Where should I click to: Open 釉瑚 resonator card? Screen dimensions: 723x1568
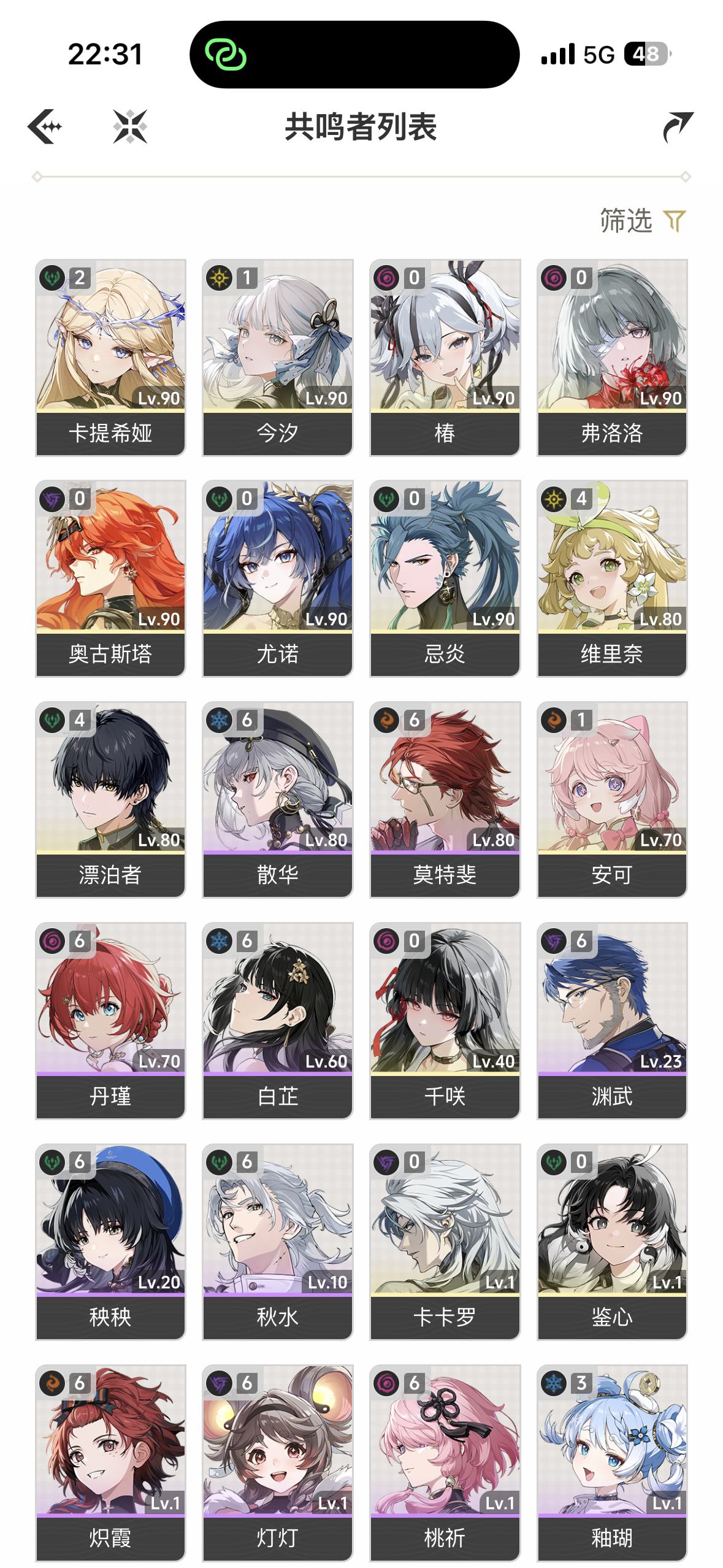point(611,1461)
